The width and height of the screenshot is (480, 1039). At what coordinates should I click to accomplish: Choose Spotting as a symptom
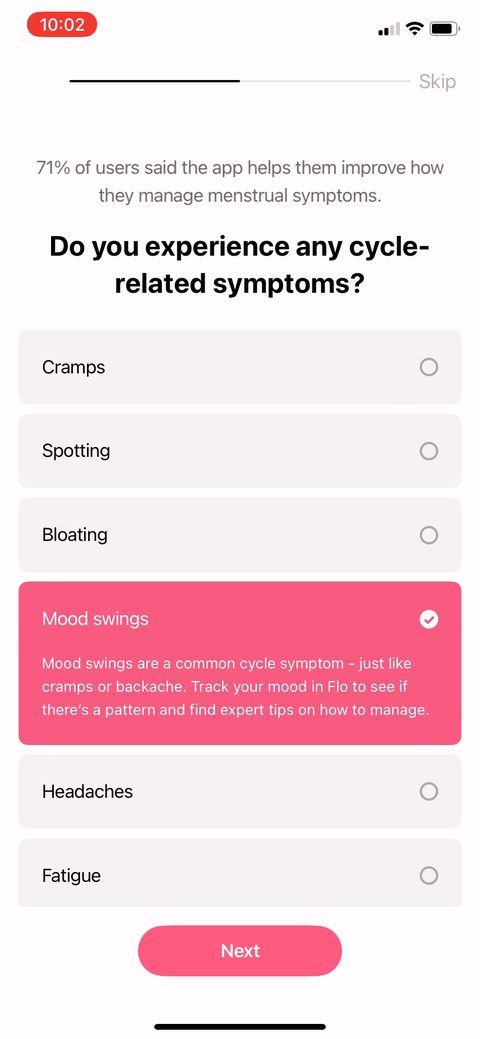(x=240, y=451)
